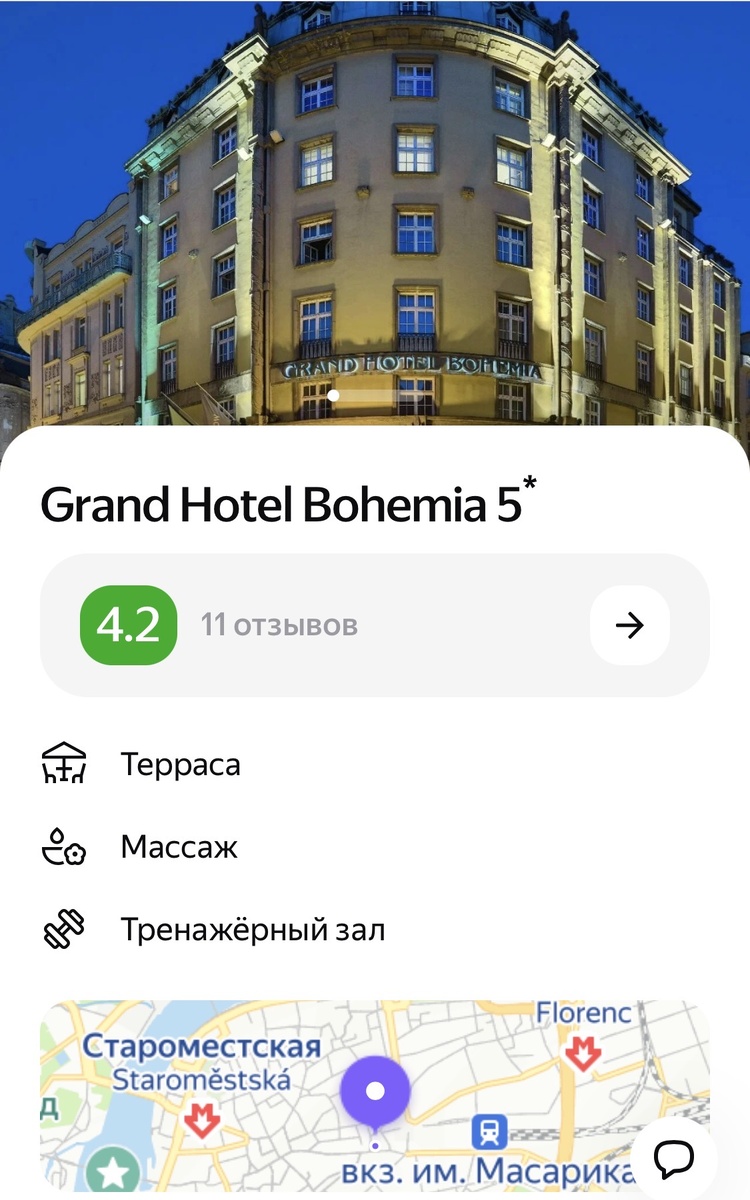Screen dimensions: 750x1200
Task: Select the Терраса amenity icon
Action: pos(64,763)
